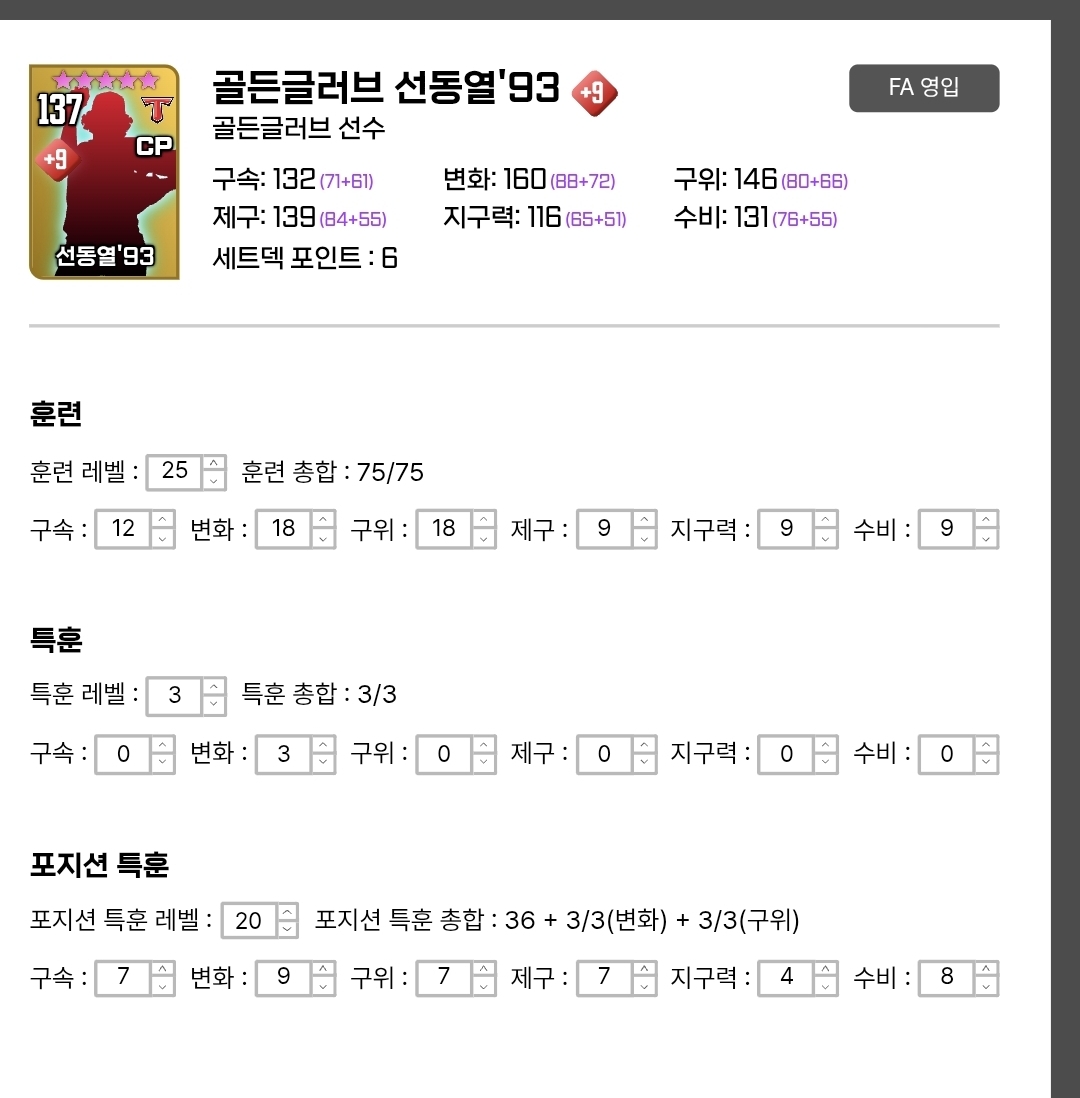Select the 특훈 수비 number field
This screenshot has width=1080, height=1098.
click(946, 754)
